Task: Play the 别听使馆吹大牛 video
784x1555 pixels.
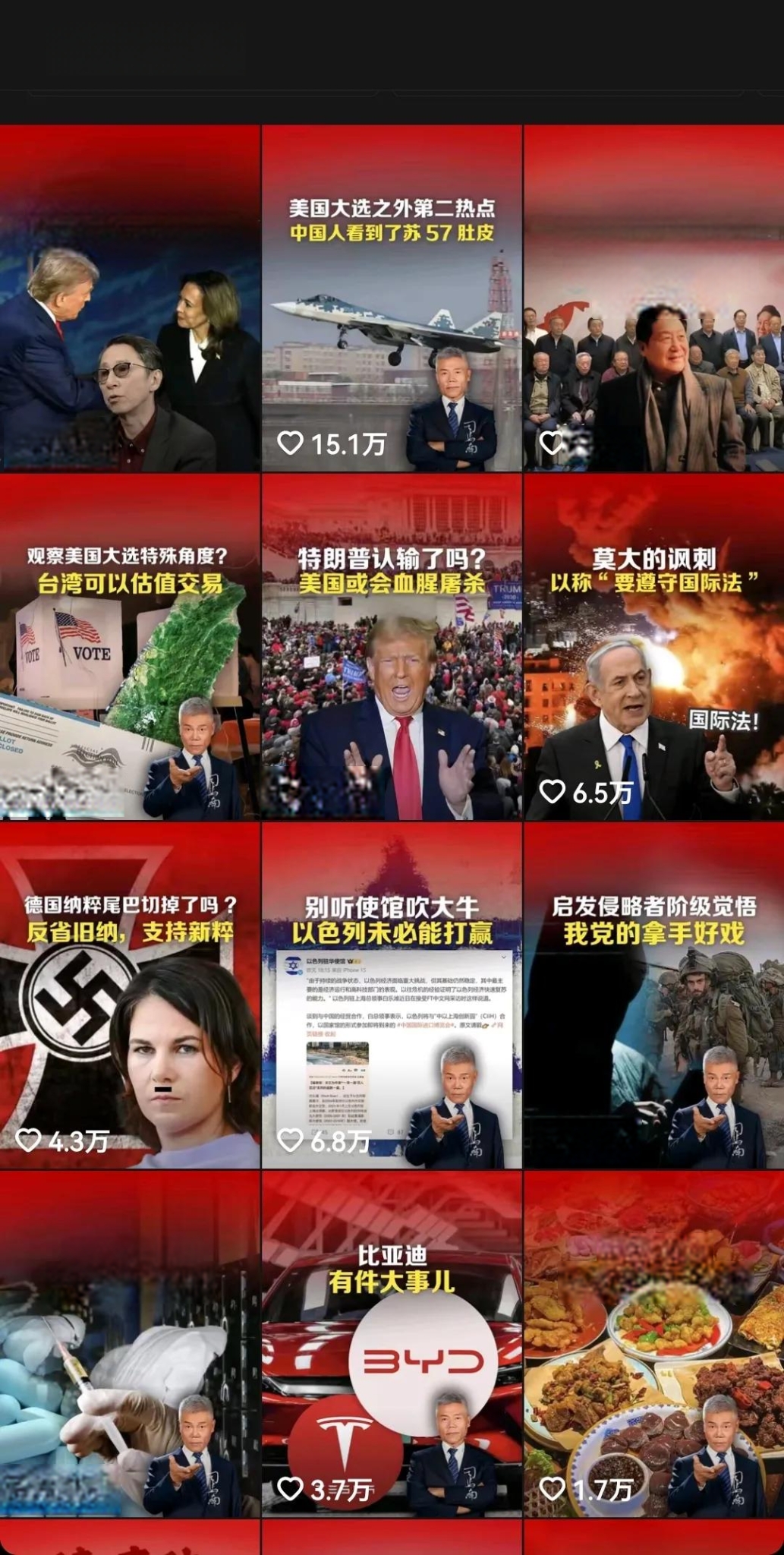Action: pyautogui.click(x=392, y=996)
